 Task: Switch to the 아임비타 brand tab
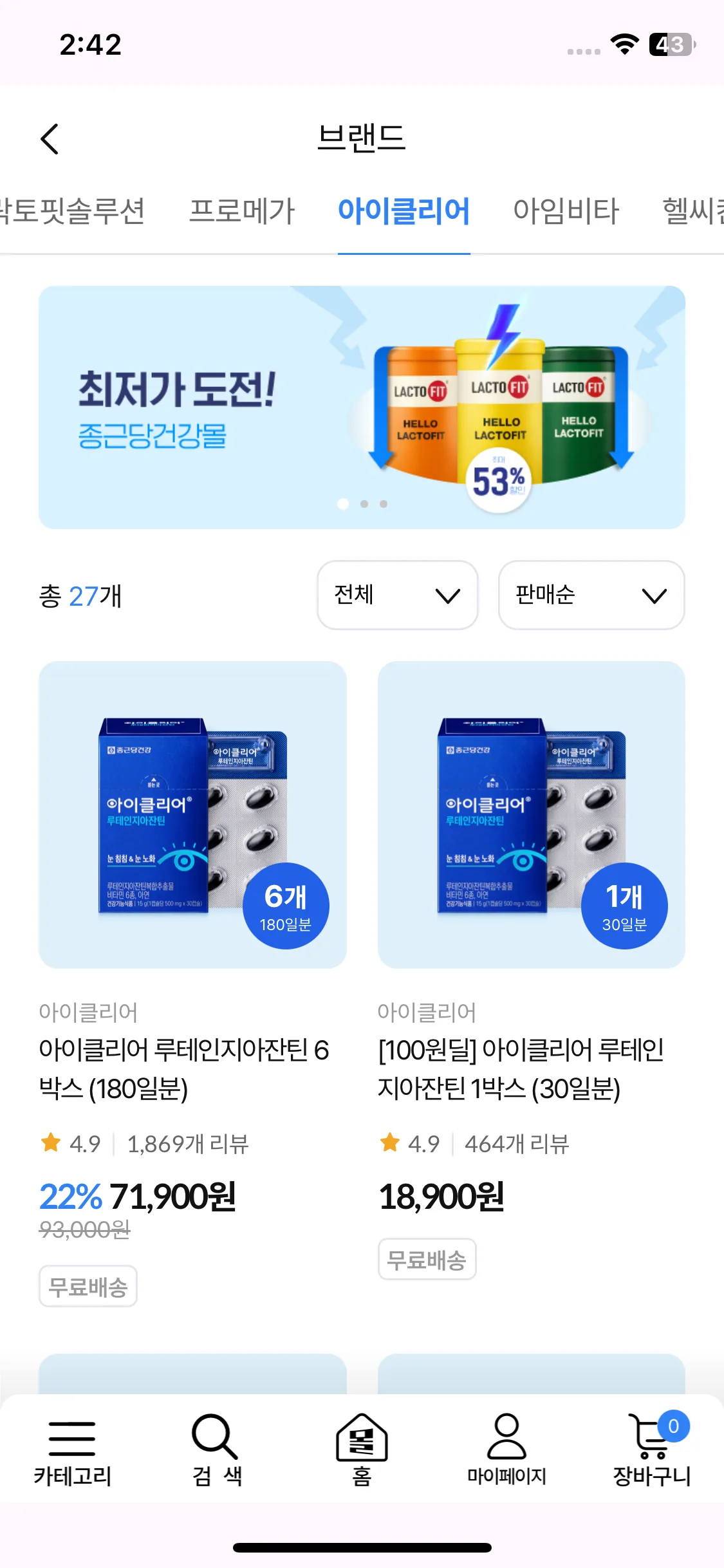coord(566,211)
